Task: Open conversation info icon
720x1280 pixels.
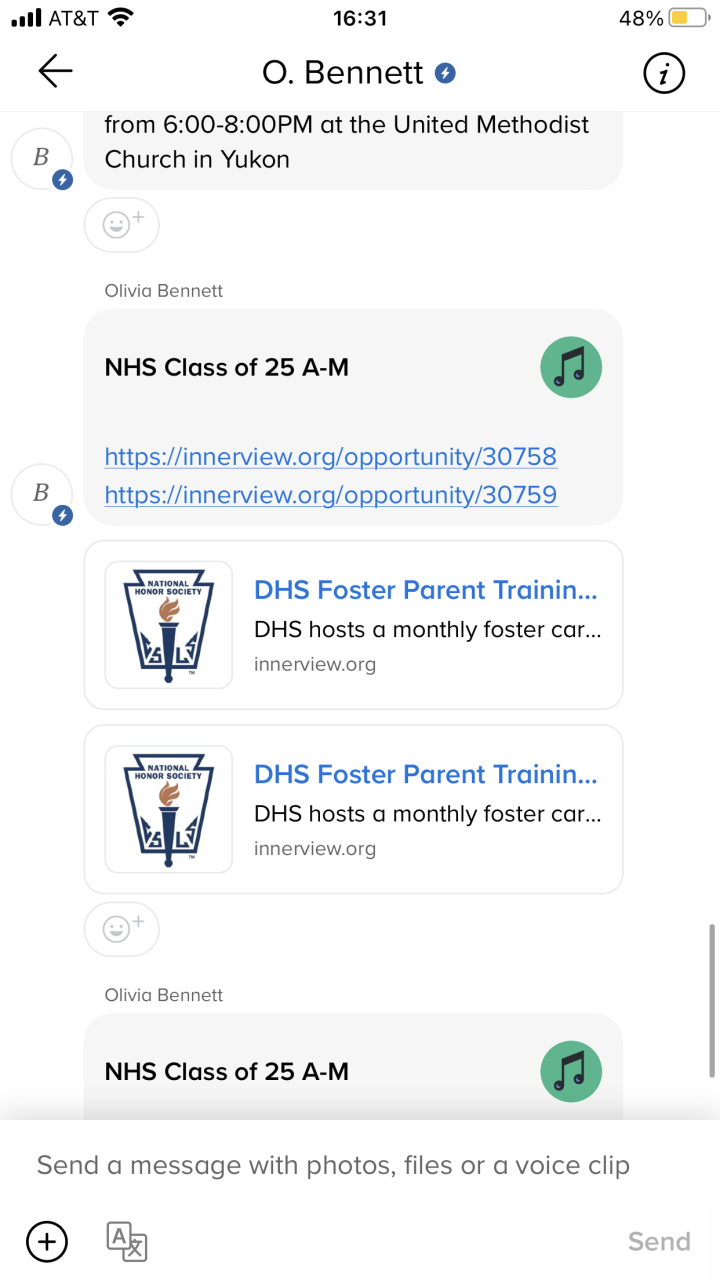Action: (664, 72)
